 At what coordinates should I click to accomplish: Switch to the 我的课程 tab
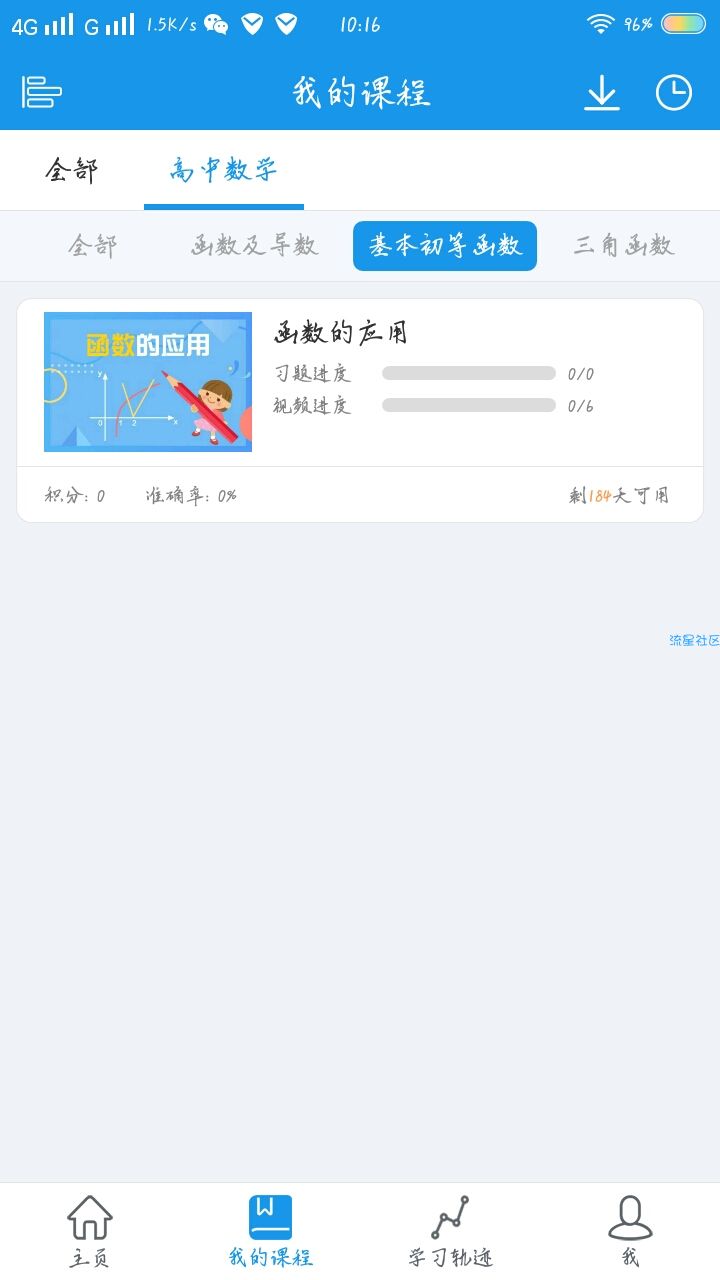coord(270,1231)
